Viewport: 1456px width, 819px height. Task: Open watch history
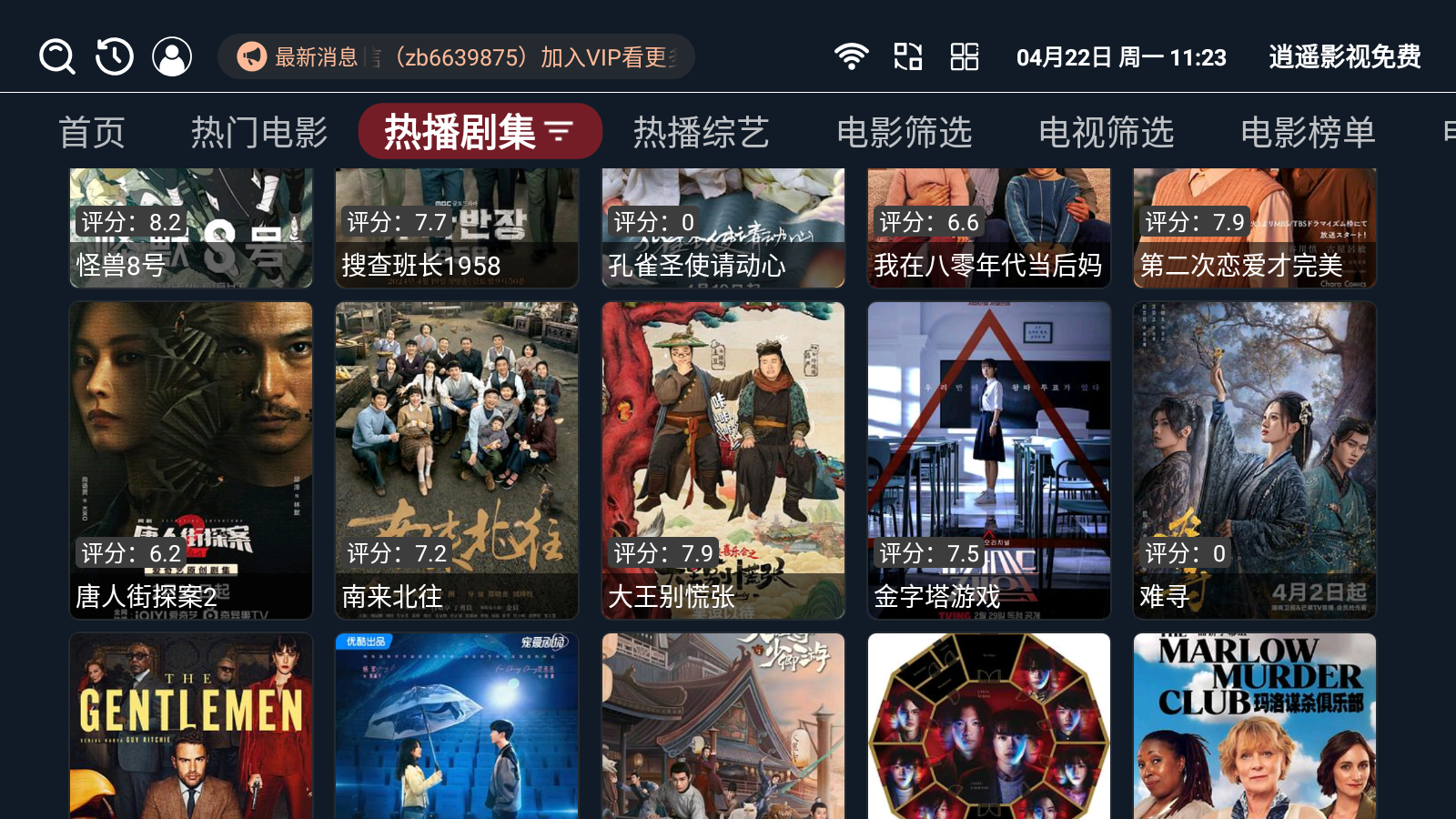[115, 56]
